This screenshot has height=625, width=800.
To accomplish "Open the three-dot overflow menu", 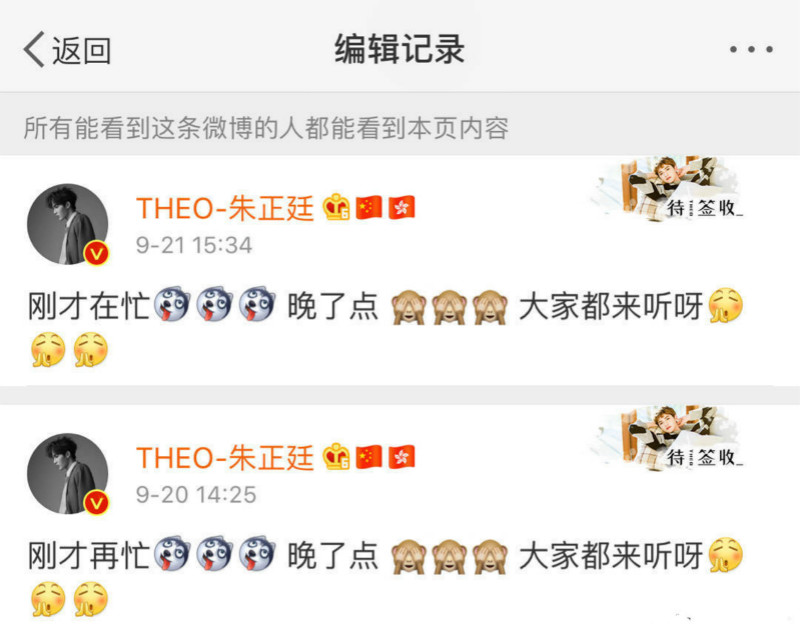I will point(751,49).
